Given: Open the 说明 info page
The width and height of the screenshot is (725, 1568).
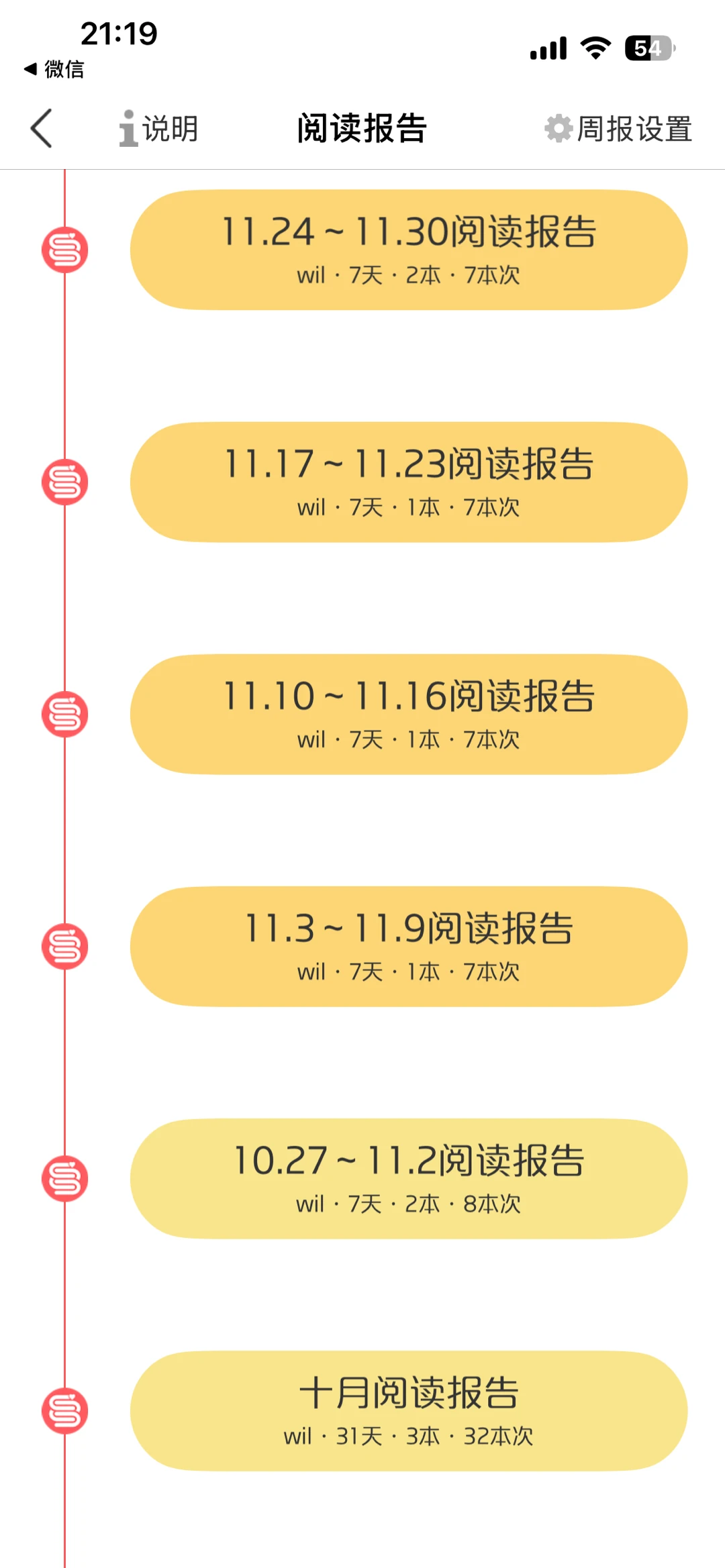Looking at the screenshot, I should (159, 128).
